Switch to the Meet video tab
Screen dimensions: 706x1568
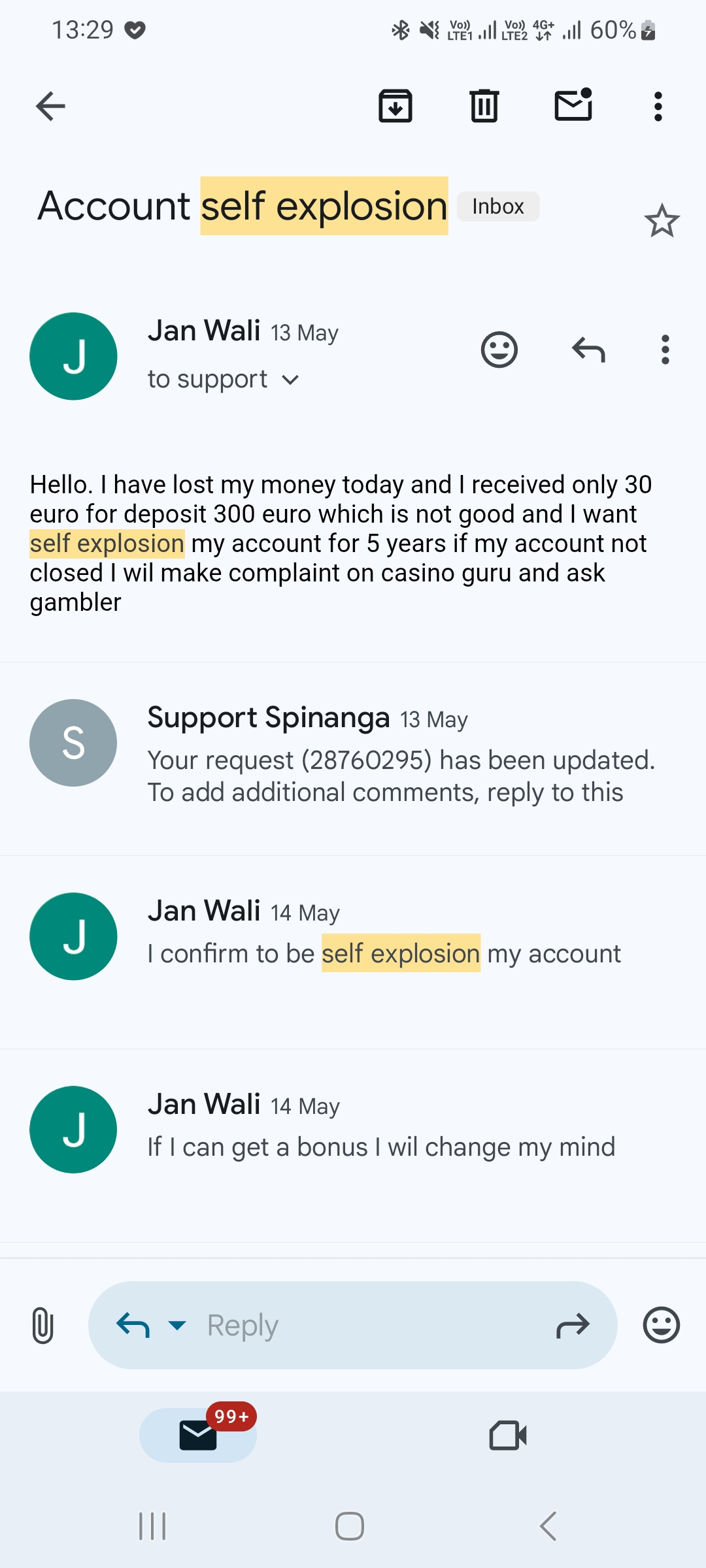pos(508,1435)
